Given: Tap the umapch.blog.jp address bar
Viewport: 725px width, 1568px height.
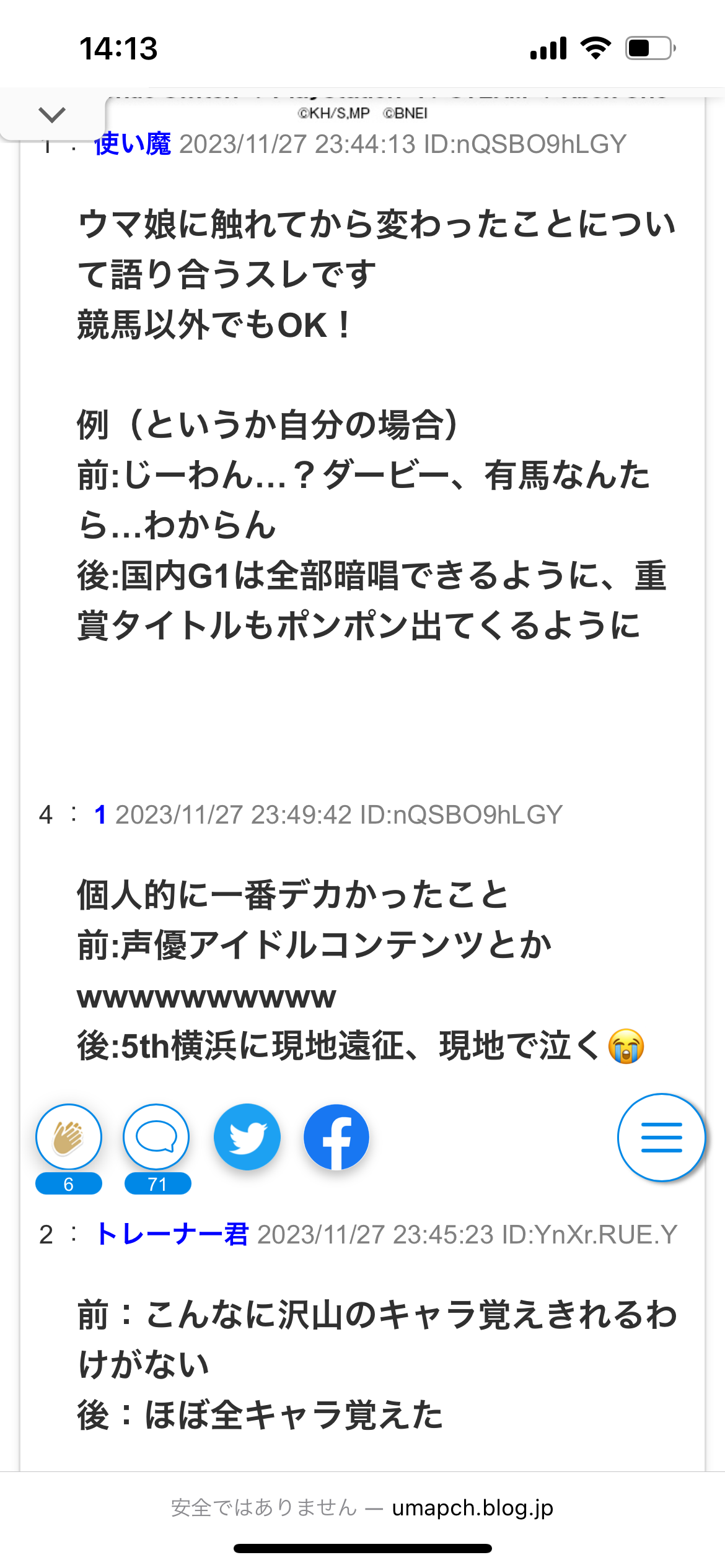Looking at the screenshot, I should tap(362, 1508).
